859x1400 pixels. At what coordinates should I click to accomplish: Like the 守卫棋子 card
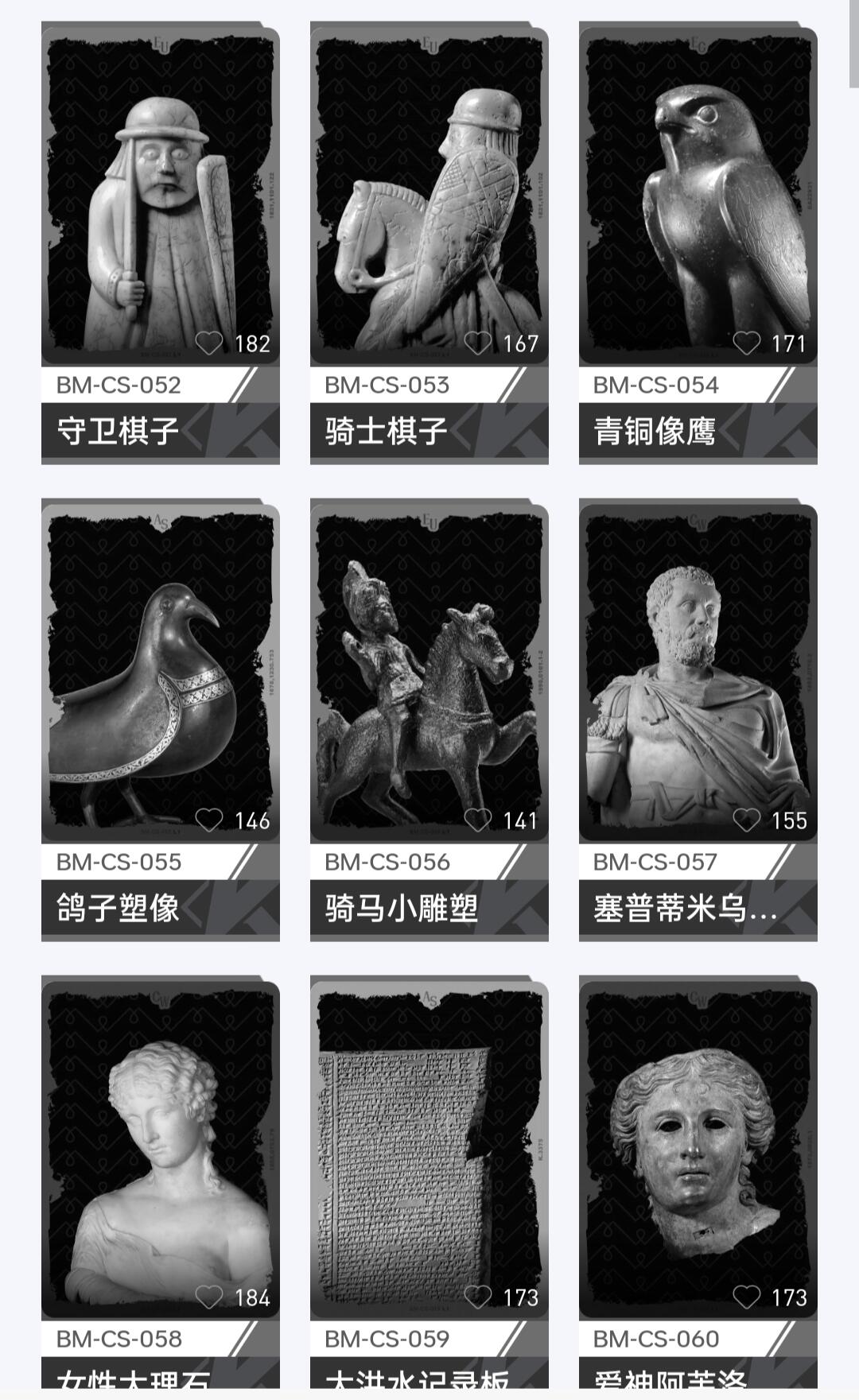(x=209, y=343)
